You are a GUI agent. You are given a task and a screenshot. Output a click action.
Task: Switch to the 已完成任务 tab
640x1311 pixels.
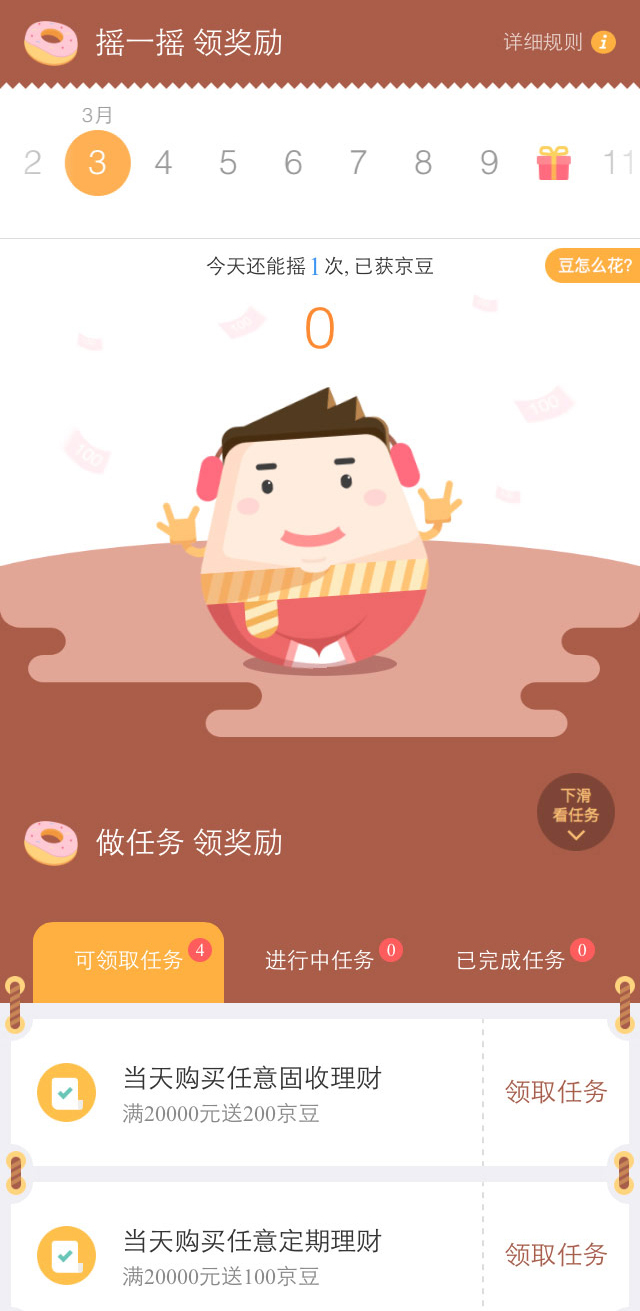pos(511,961)
